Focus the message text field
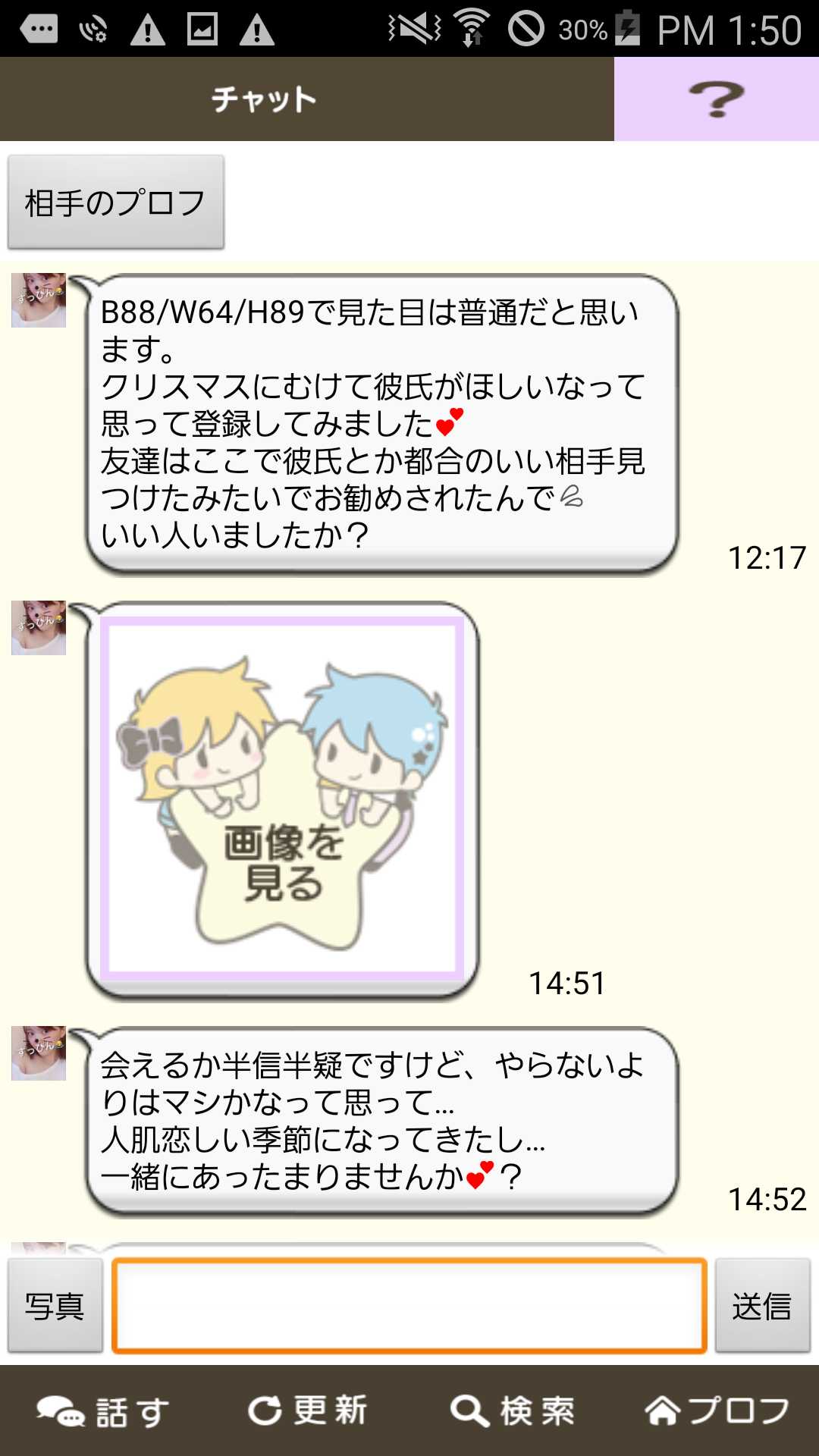 point(409,1306)
